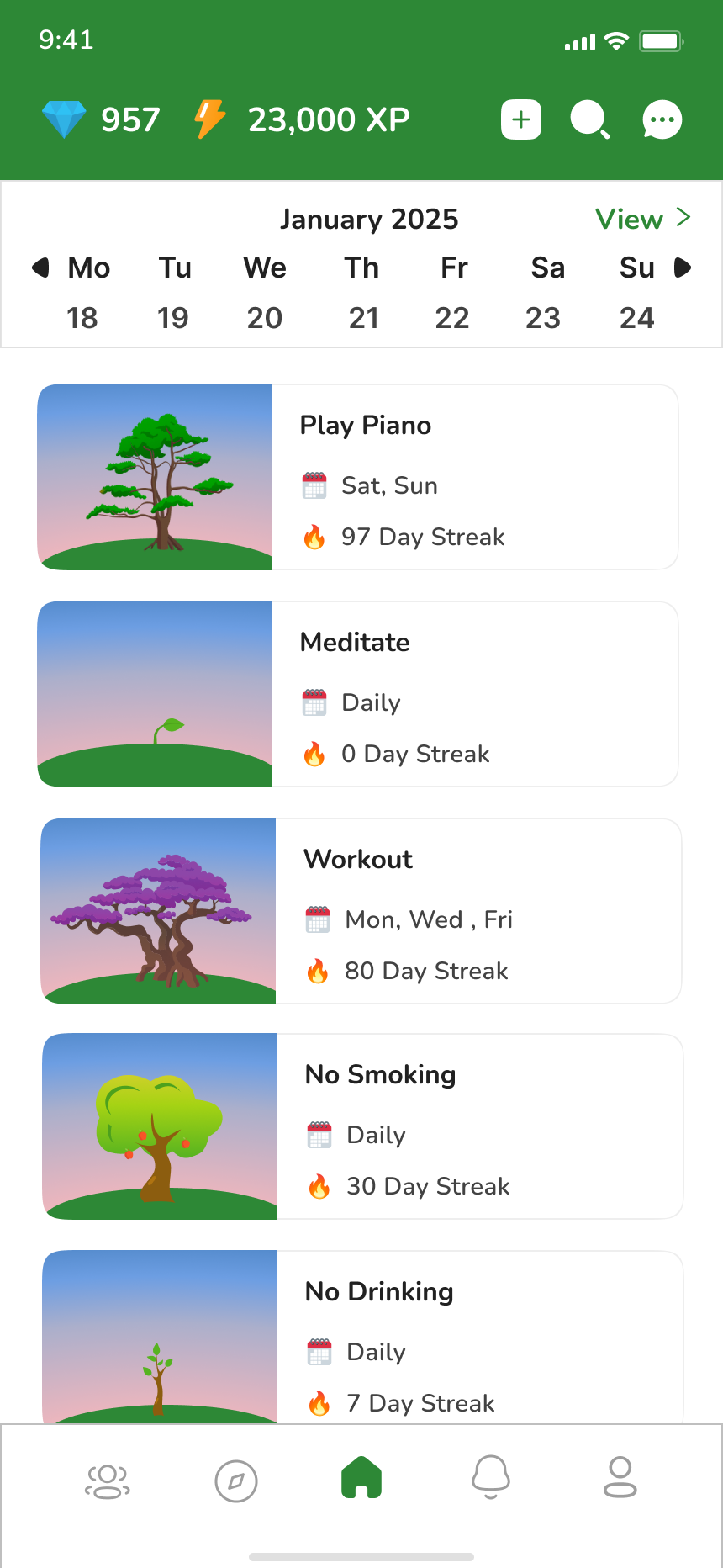Image resolution: width=723 pixels, height=1568 pixels.
Task: Choose Friday the 22nd in the calendar
Action: coord(452,317)
